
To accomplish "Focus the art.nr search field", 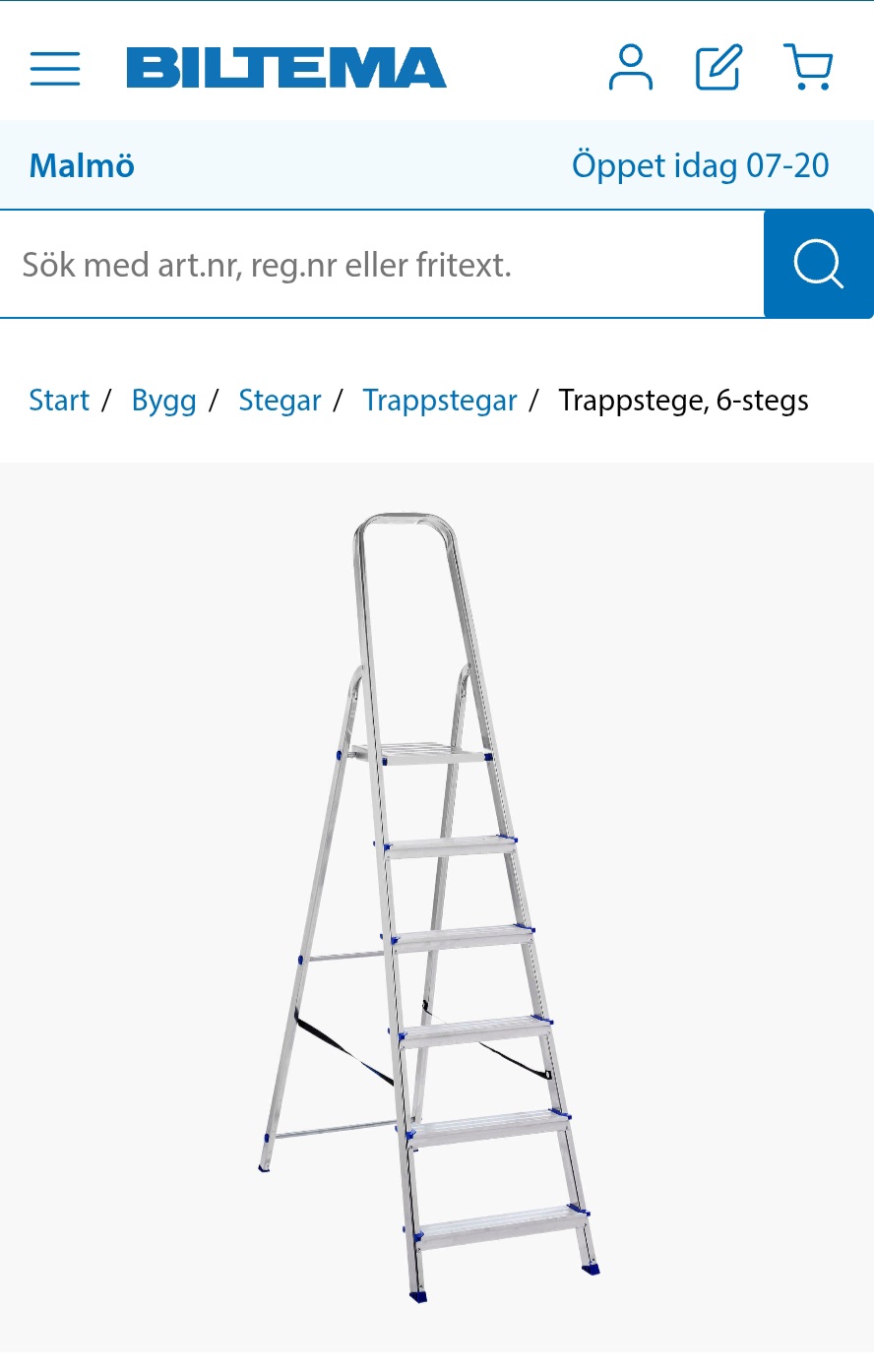I will coord(379,265).
